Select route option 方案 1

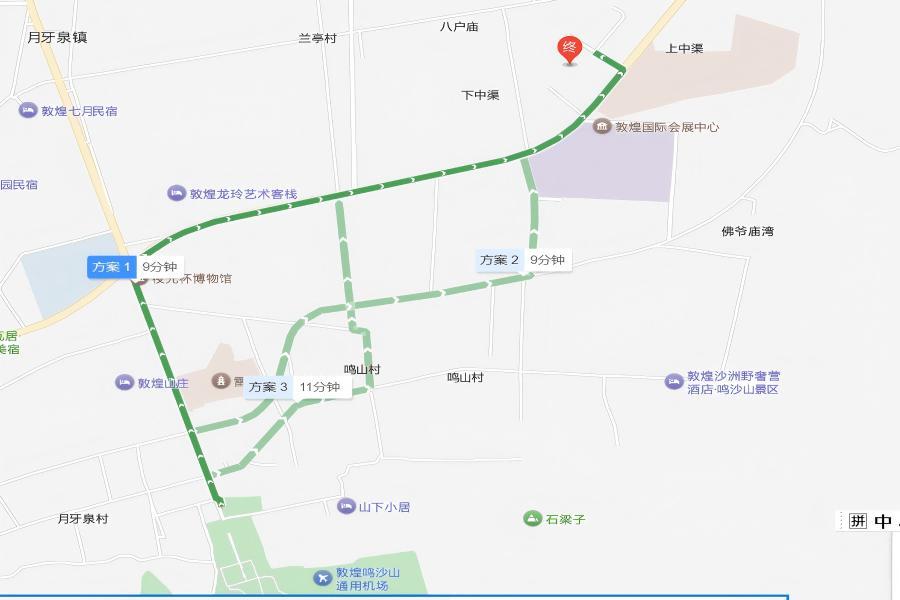pos(111,267)
